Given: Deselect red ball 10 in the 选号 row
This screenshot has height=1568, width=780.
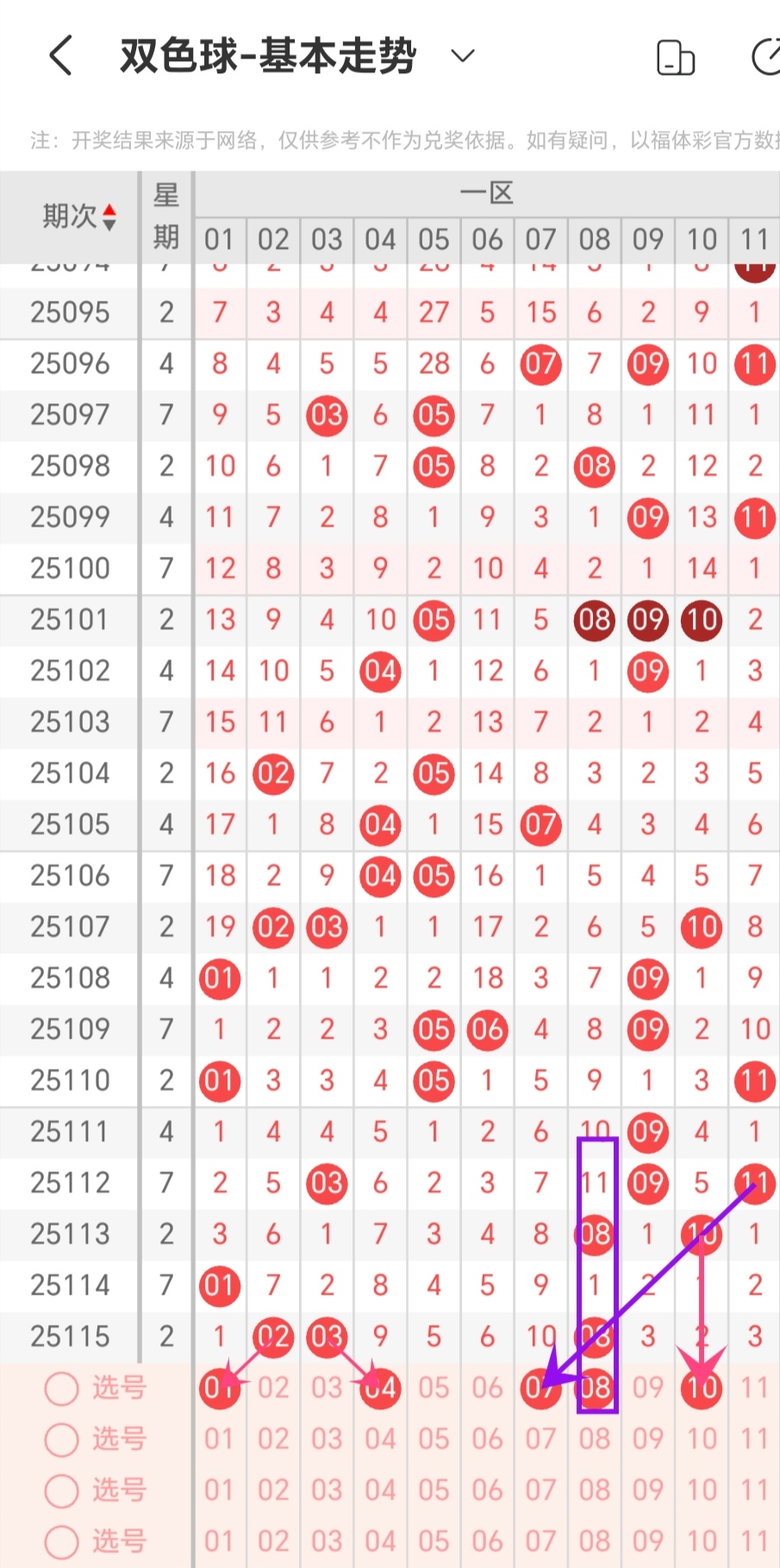Looking at the screenshot, I should coord(702,1388).
